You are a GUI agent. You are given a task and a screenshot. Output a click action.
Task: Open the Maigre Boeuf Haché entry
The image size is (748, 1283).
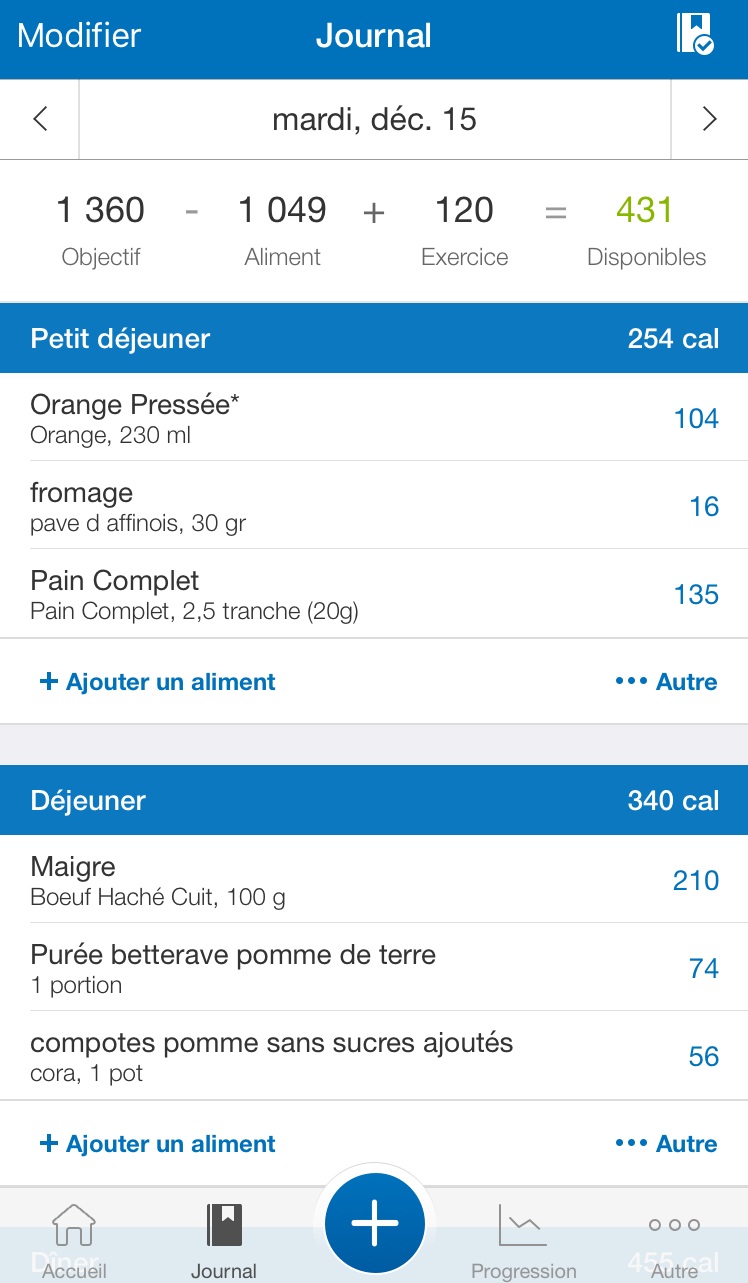(x=374, y=880)
